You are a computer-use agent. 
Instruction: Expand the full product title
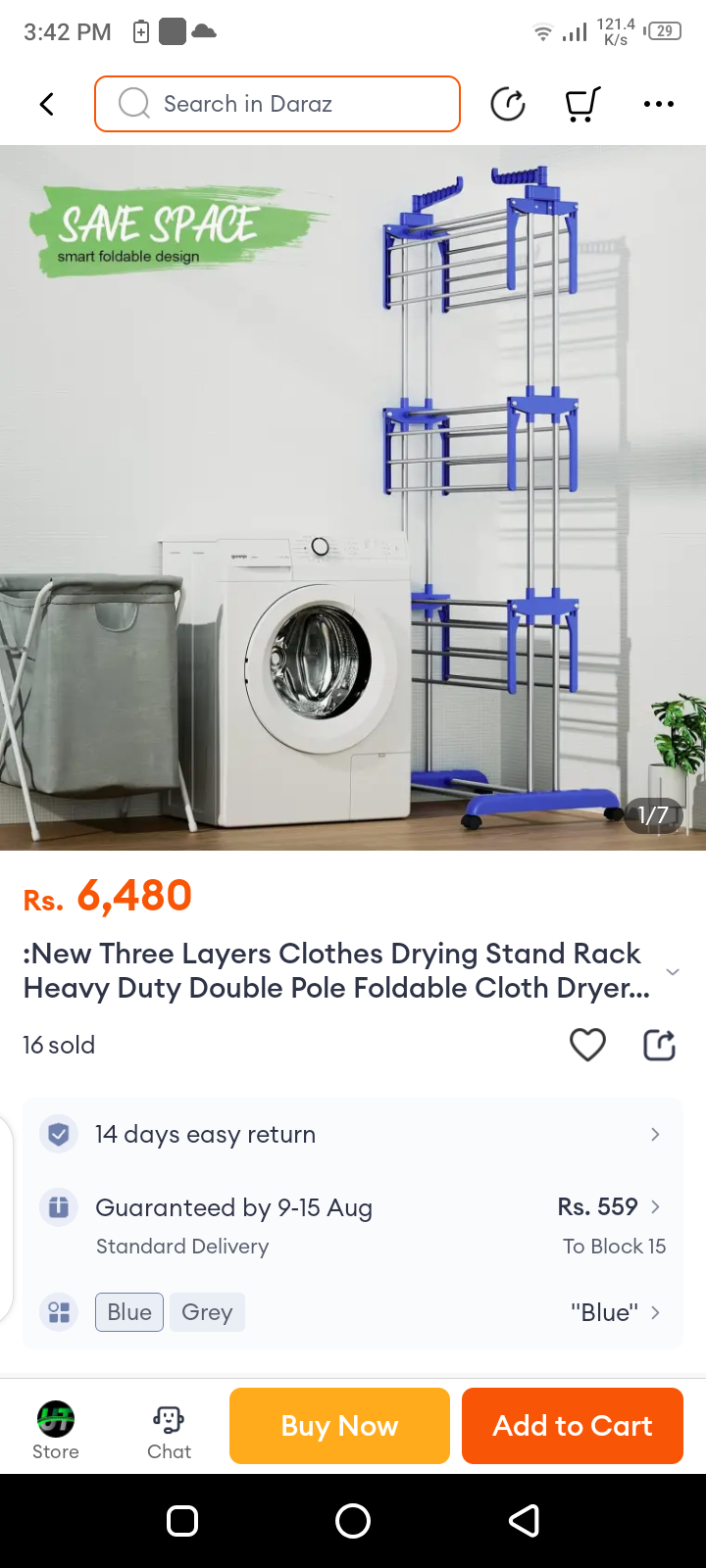(673, 971)
